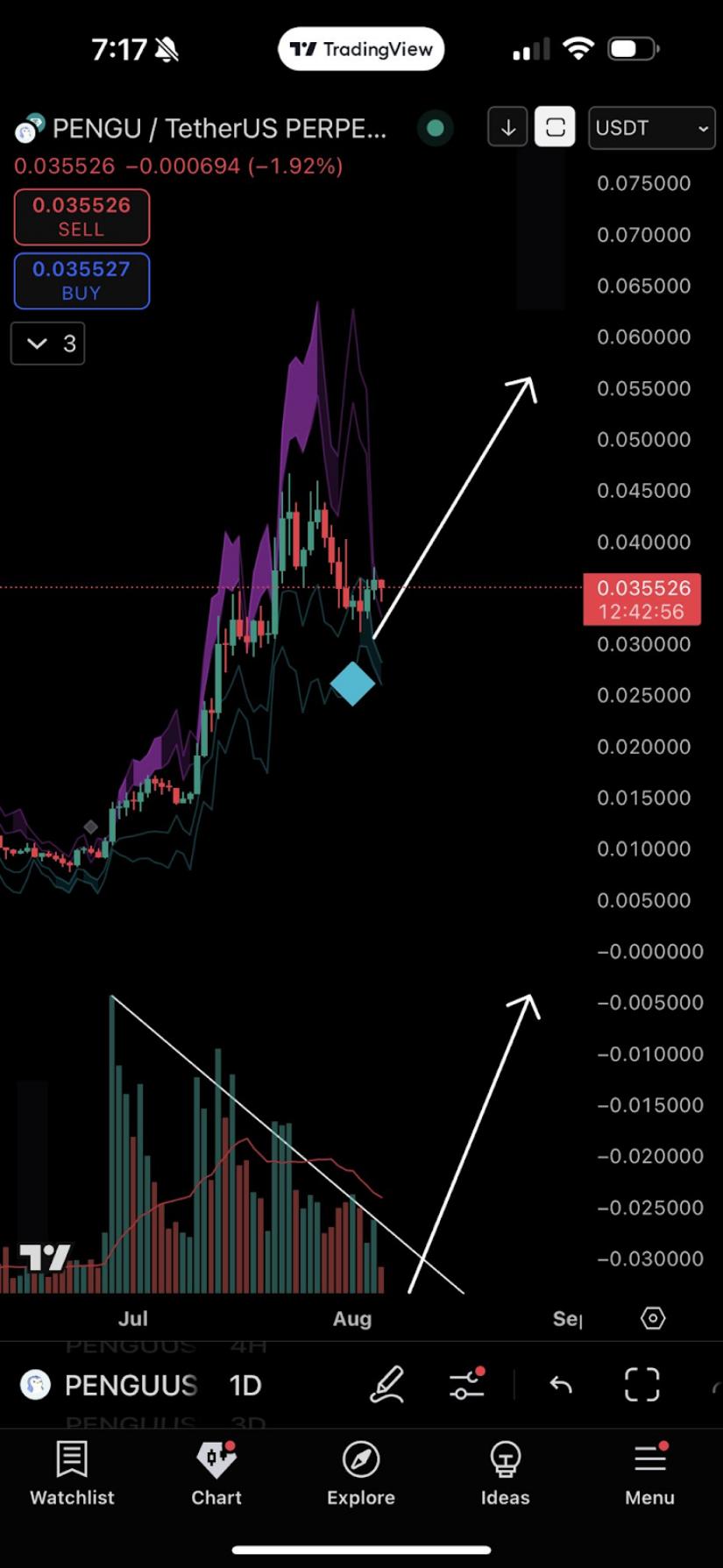Viewport: 723px width, 1568px height.
Task: Enter fullscreen chart mode
Action: pyautogui.click(x=641, y=1385)
